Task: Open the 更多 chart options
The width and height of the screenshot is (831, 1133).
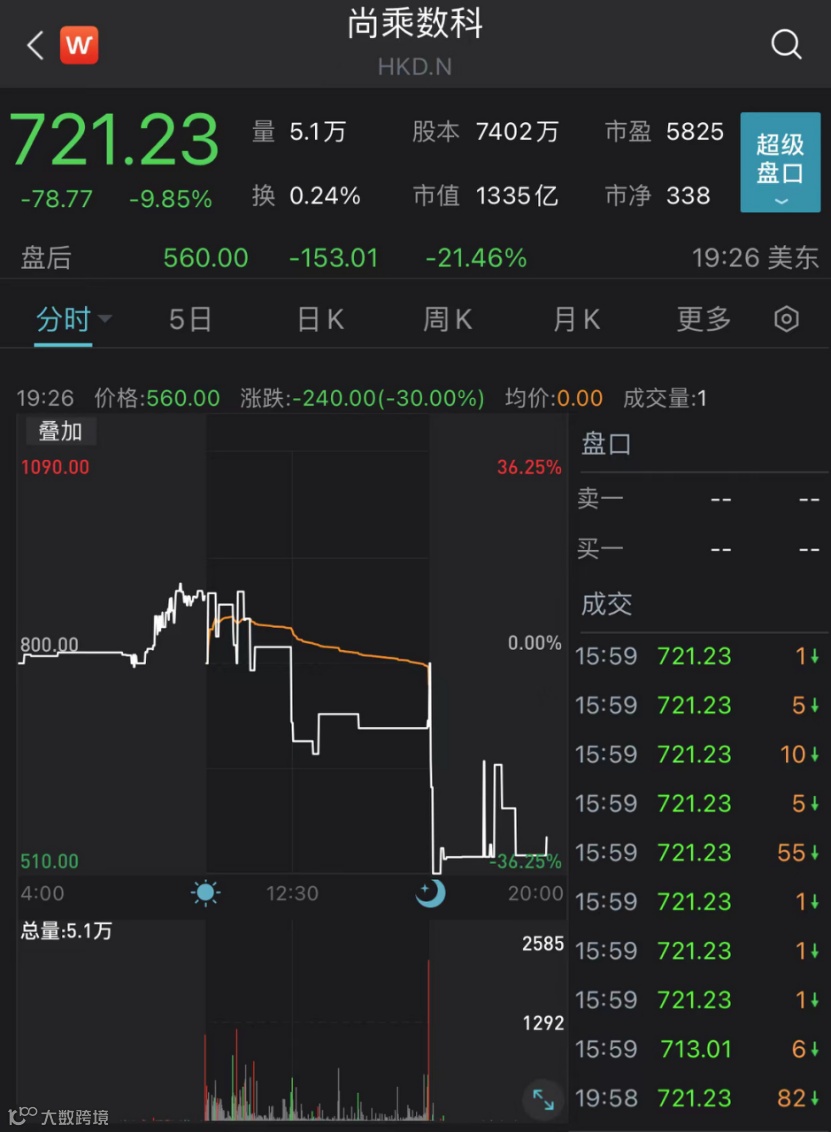Action: [704, 320]
